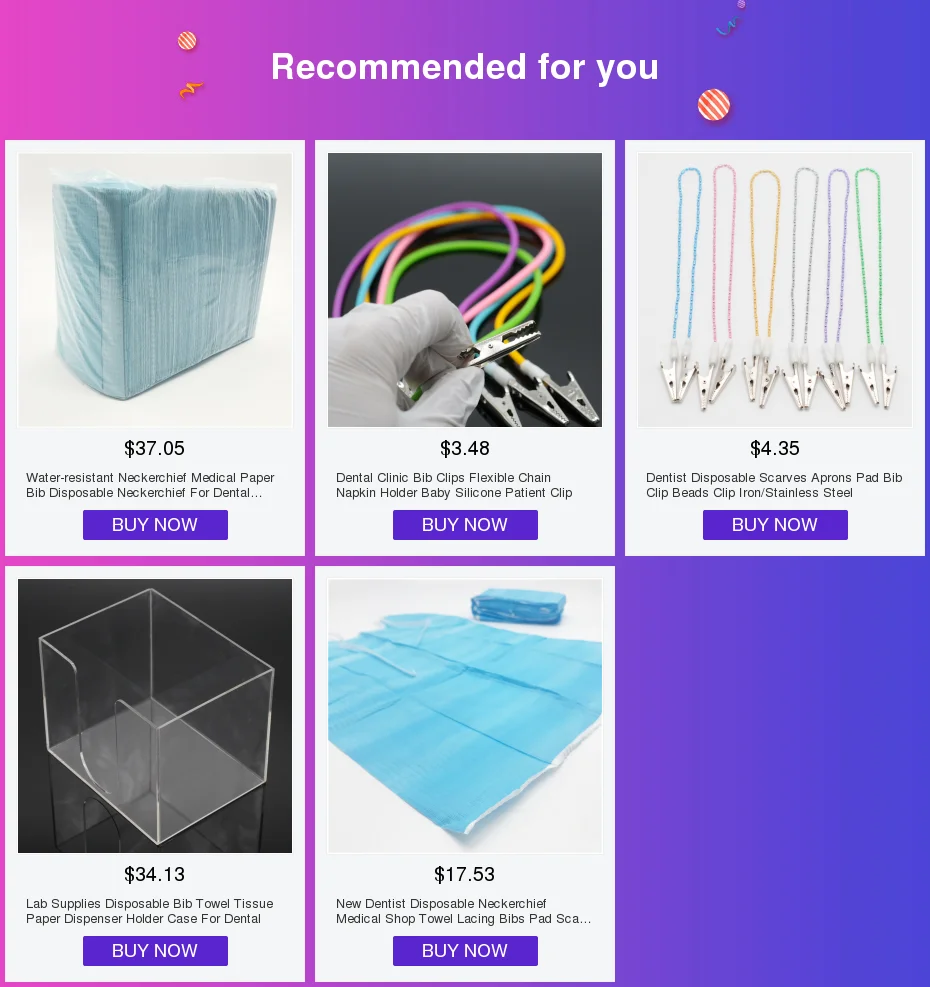Open the blue disposable neckerchief product photo
Image resolution: width=930 pixels, height=987 pixels.
click(x=465, y=716)
